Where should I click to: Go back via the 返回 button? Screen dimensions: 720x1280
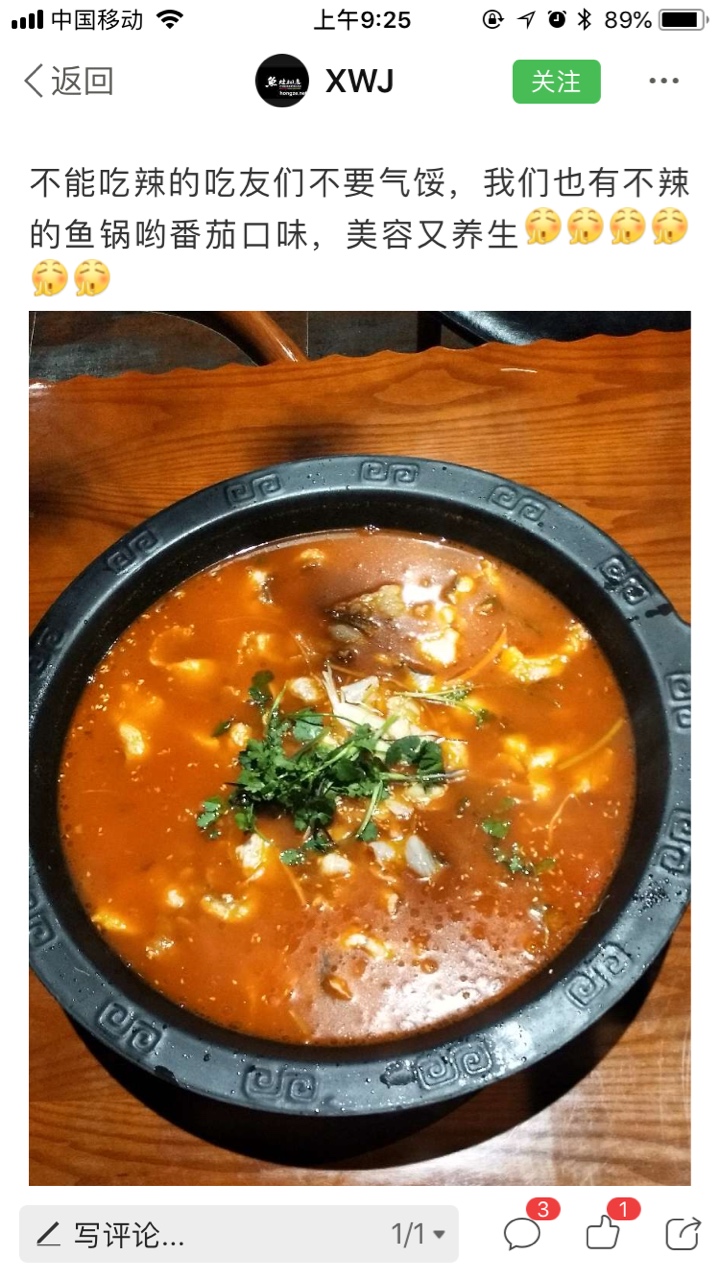(x=68, y=81)
